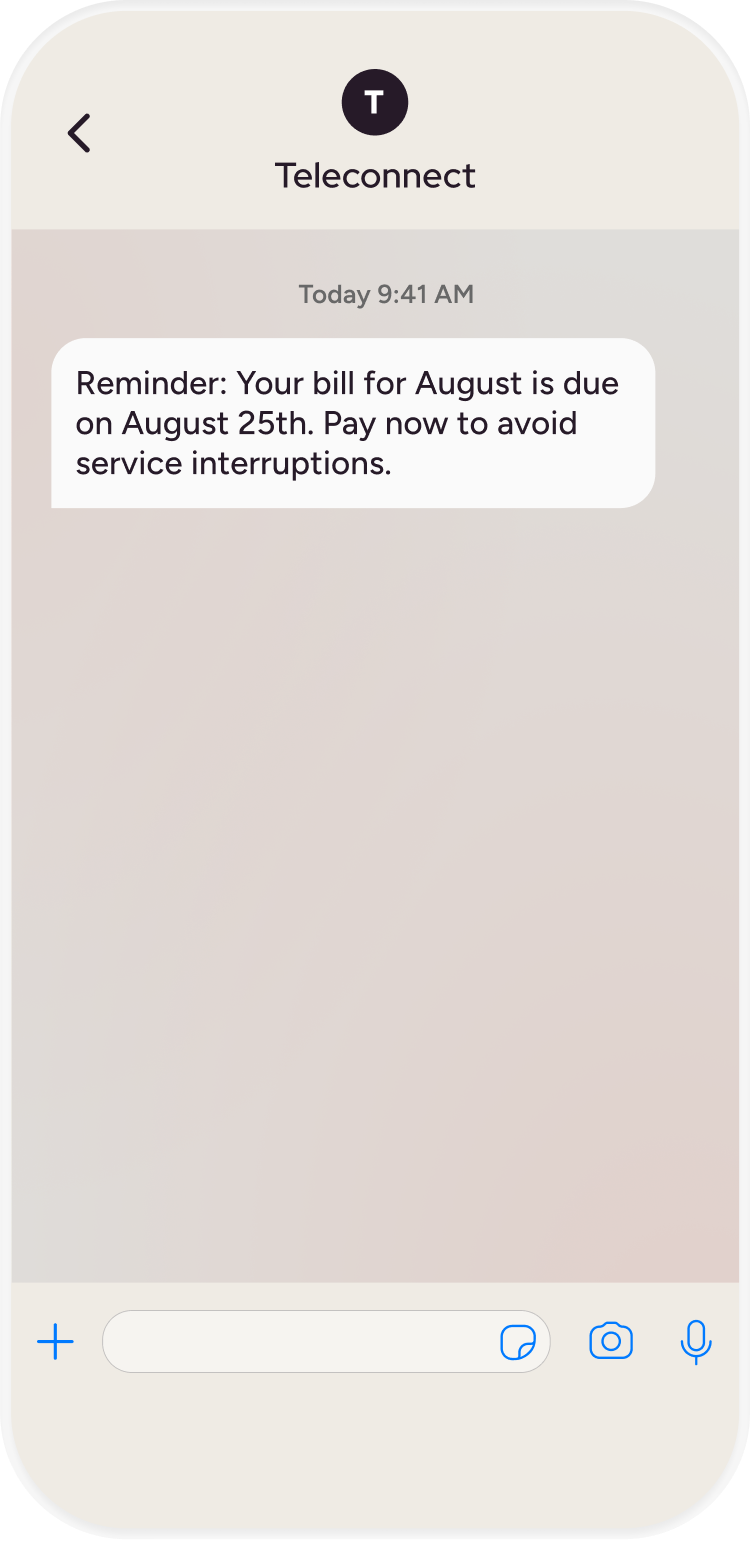Open the sticker picker
Viewport: 750px width, 1541px height.
click(x=517, y=1342)
